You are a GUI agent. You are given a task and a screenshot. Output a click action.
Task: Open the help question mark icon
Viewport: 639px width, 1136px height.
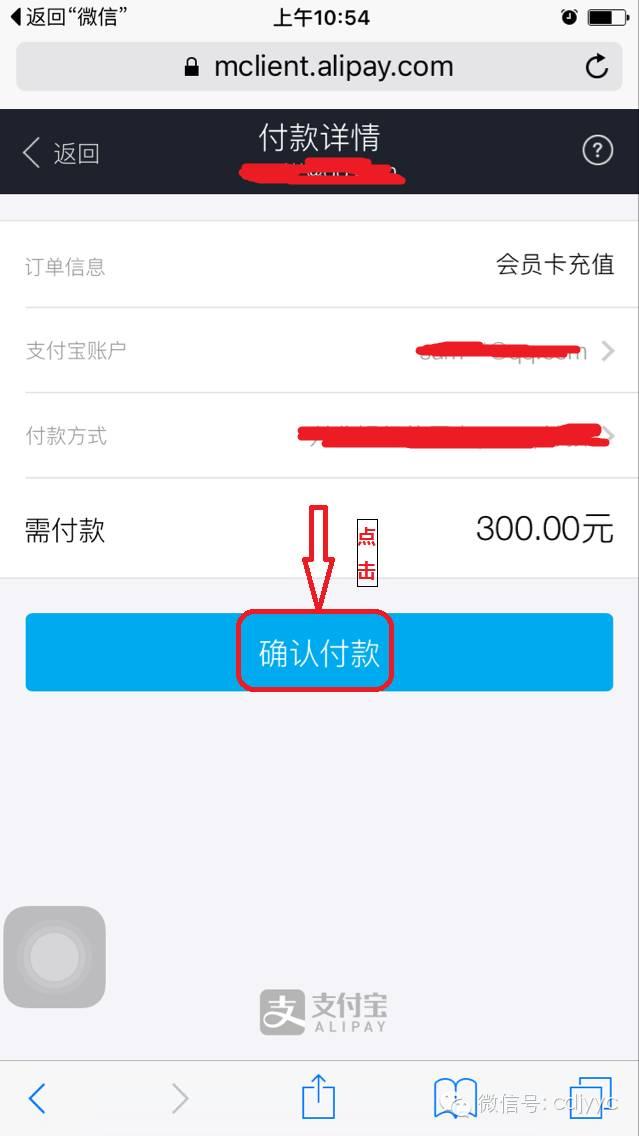pos(598,151)
